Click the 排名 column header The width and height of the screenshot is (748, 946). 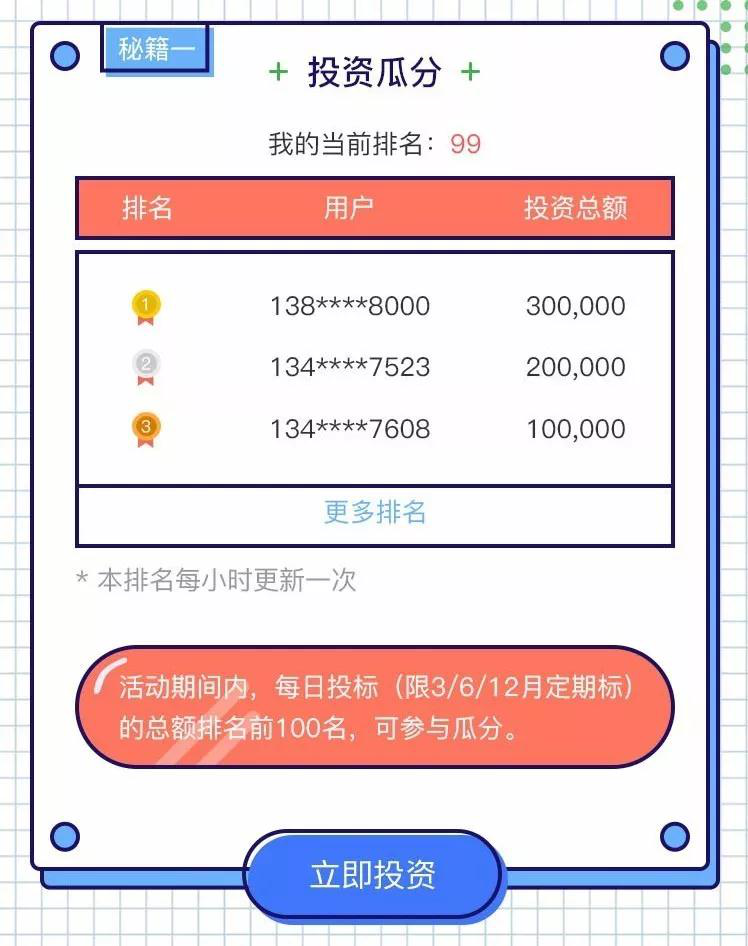[148, 209]
